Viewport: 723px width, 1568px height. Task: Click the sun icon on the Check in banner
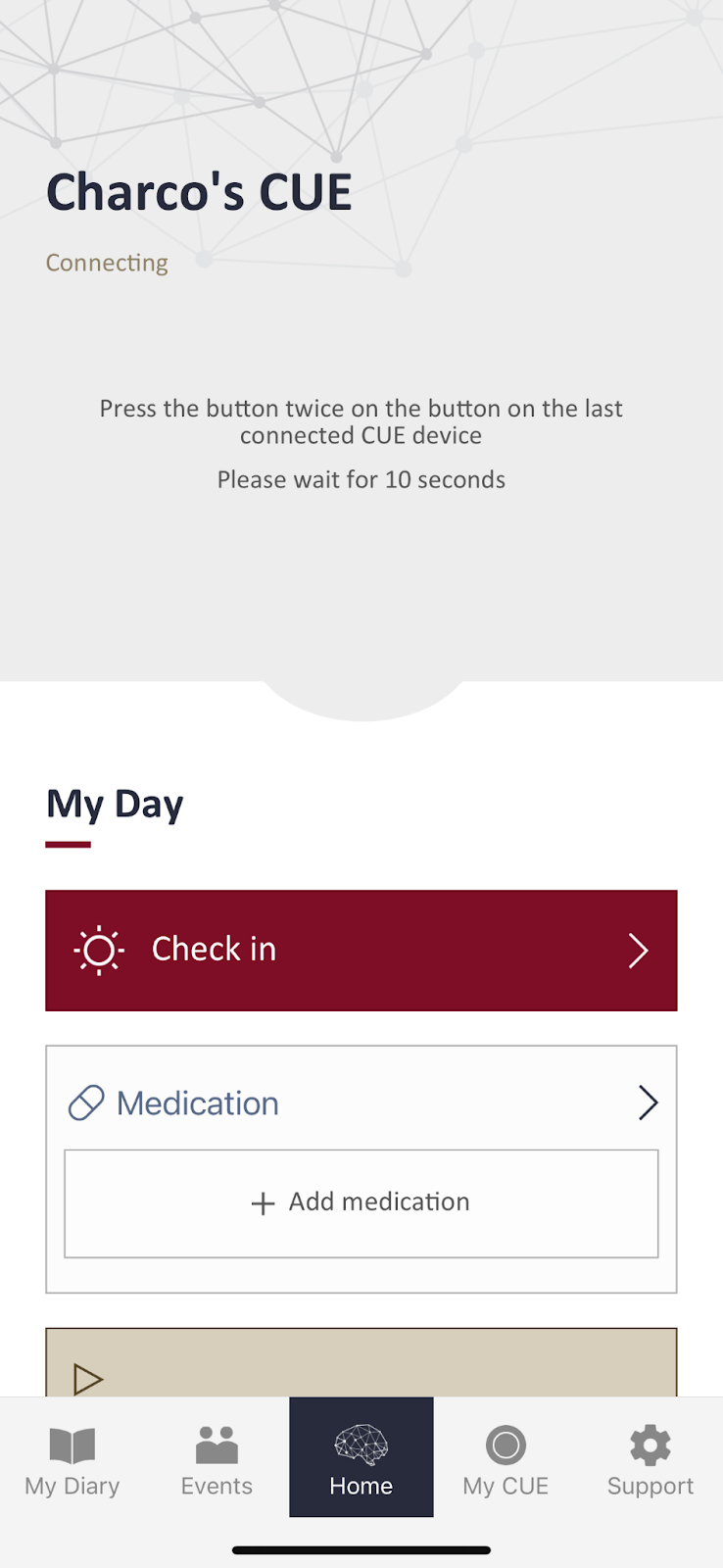click(97, 949)
